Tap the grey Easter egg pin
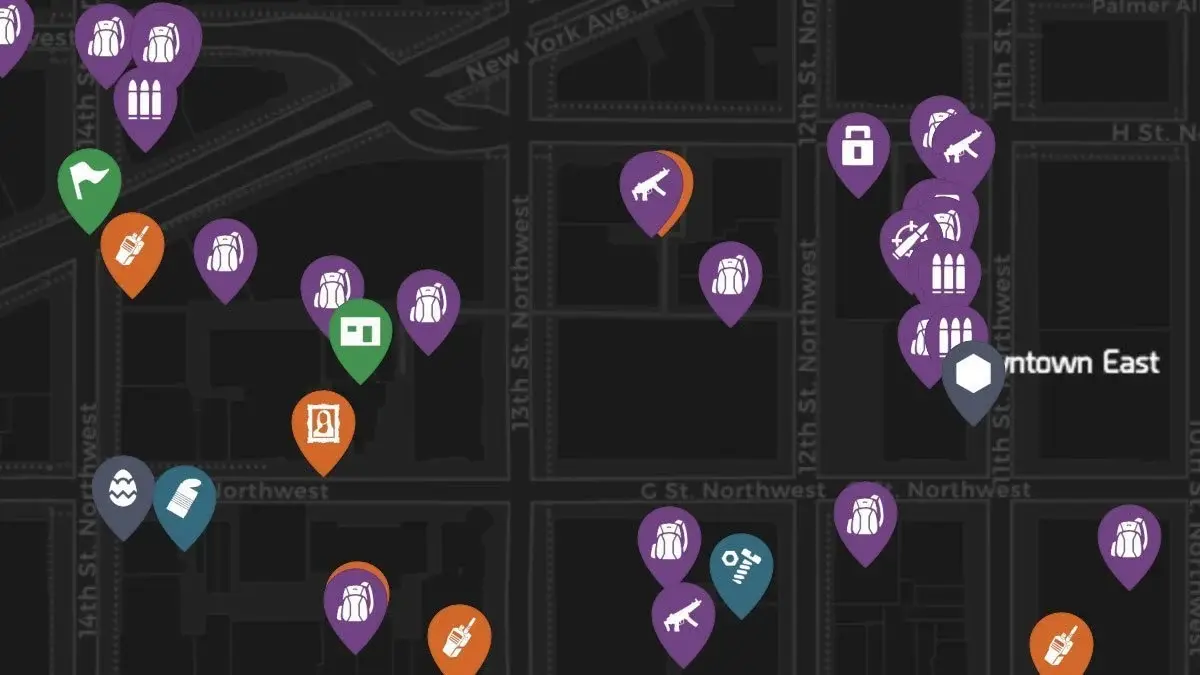This screenshot has height=675, width=1200. click(122, 490)
